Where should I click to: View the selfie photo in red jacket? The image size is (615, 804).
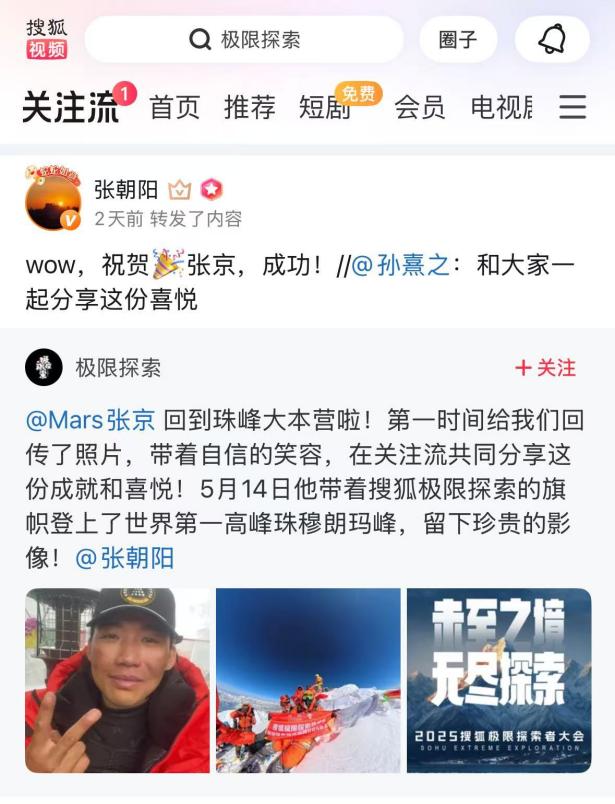[117, 680]
